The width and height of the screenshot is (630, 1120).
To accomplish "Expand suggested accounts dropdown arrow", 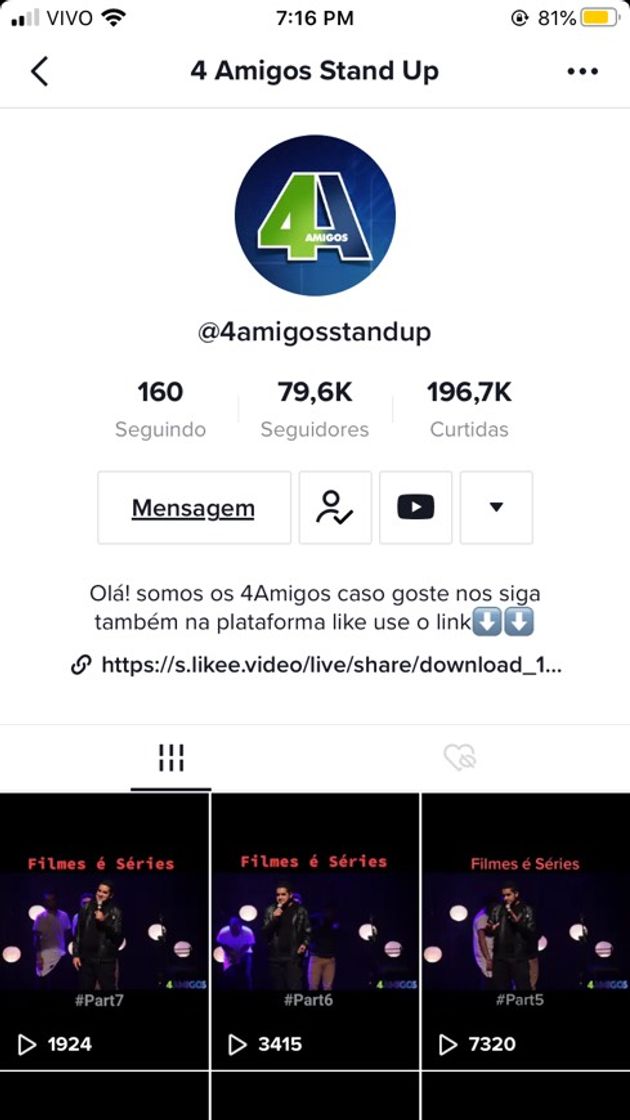I will coord(496,508).
